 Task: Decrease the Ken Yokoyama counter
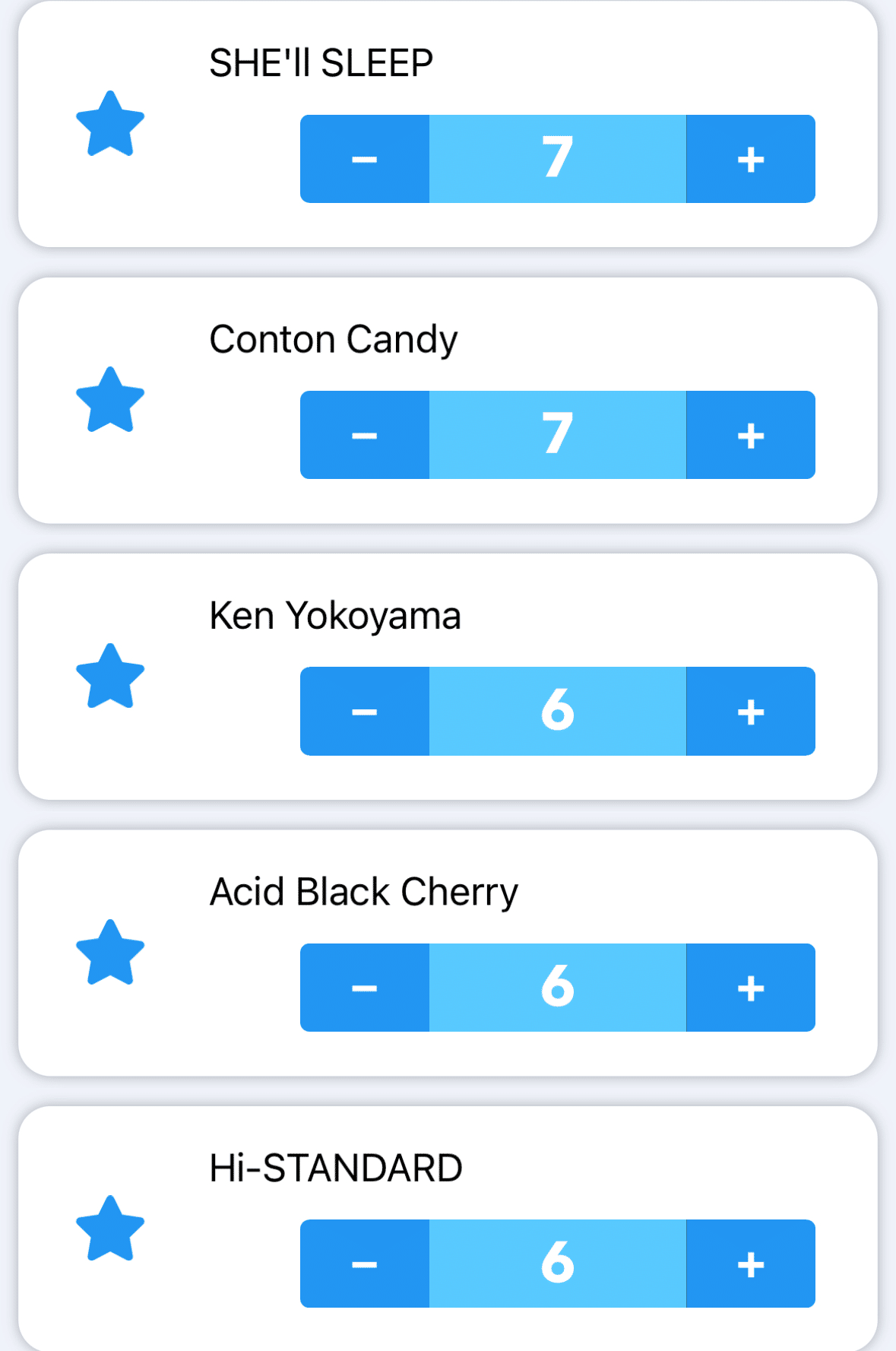pyautogui.click(x=365, y=712)
